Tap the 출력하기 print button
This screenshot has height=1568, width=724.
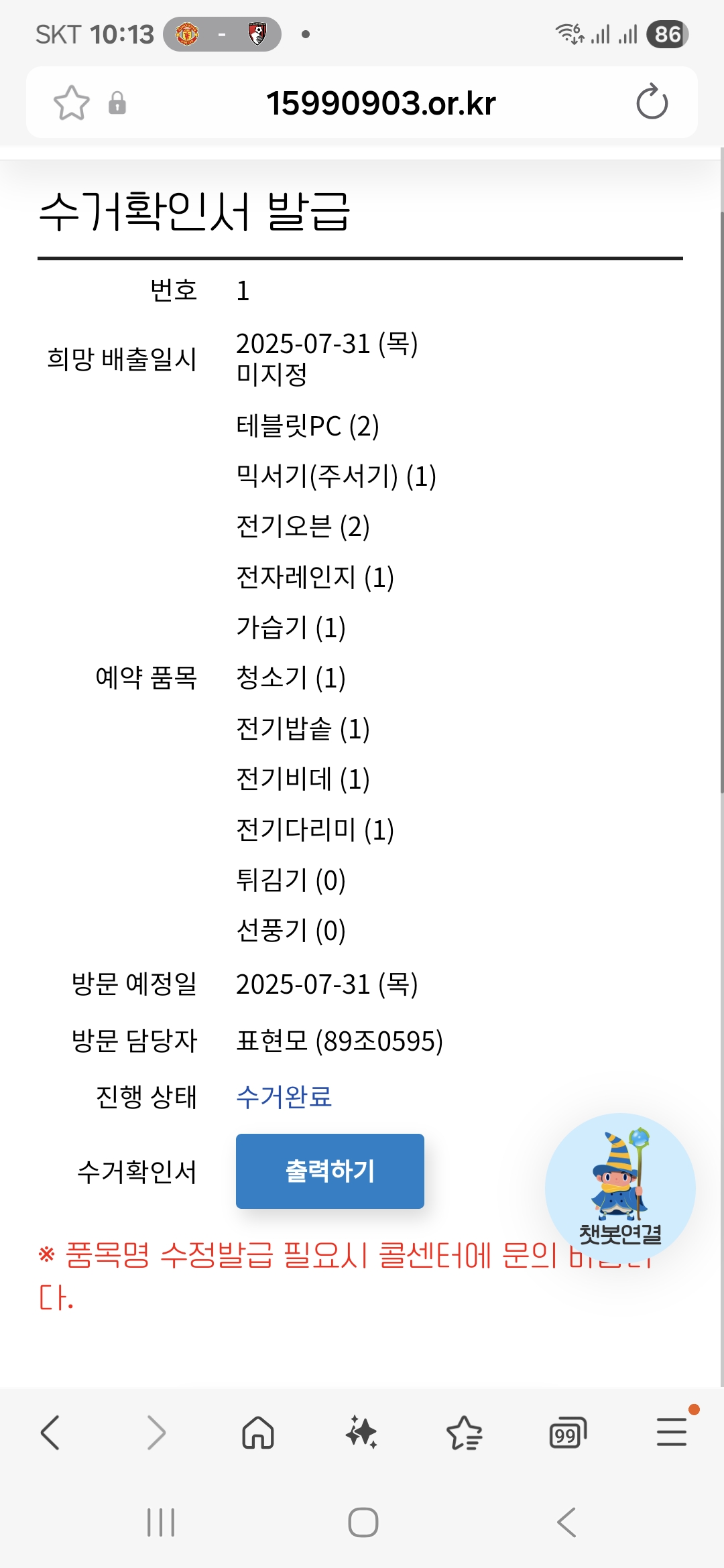pyautogui.click(x=330, y=1171)
